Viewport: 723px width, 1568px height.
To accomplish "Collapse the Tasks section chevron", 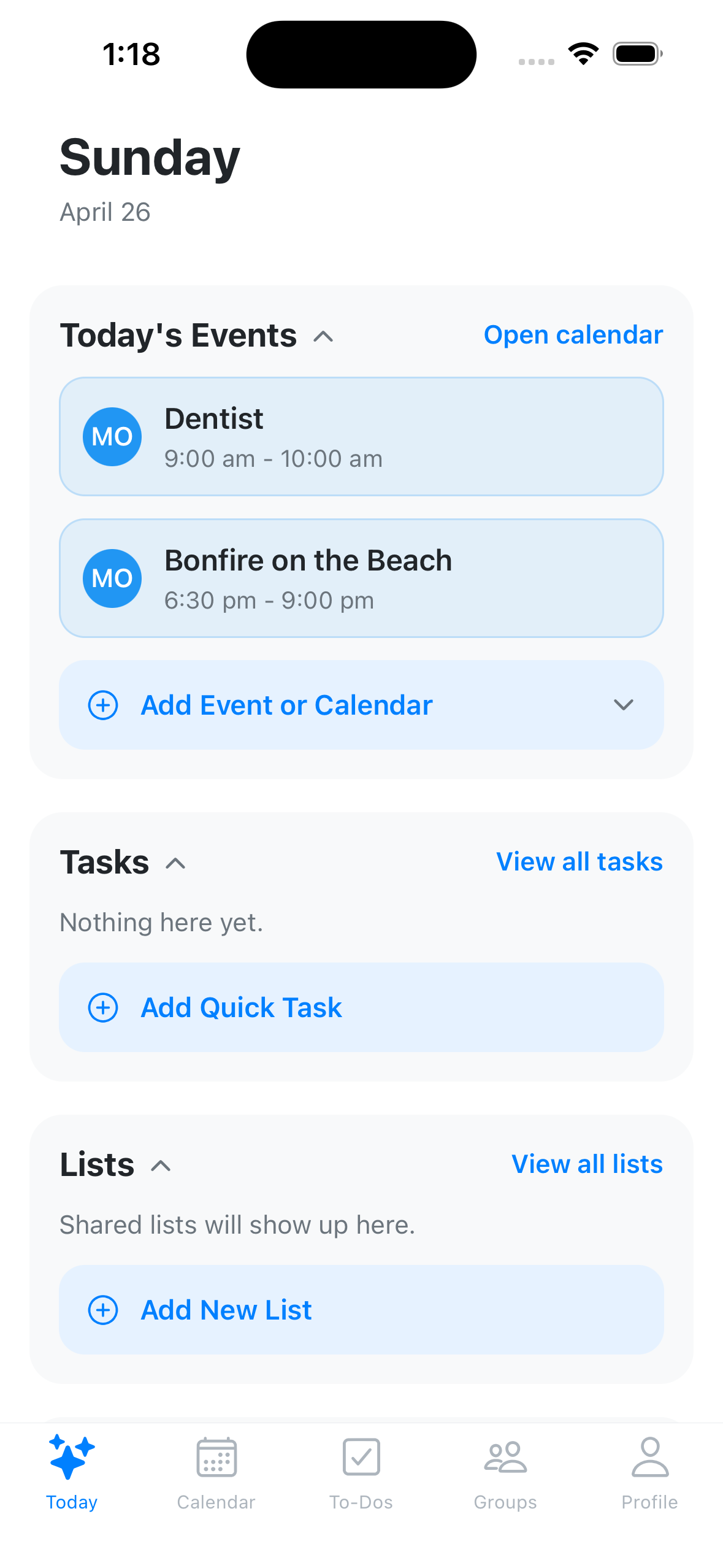I will coord(176,863).
